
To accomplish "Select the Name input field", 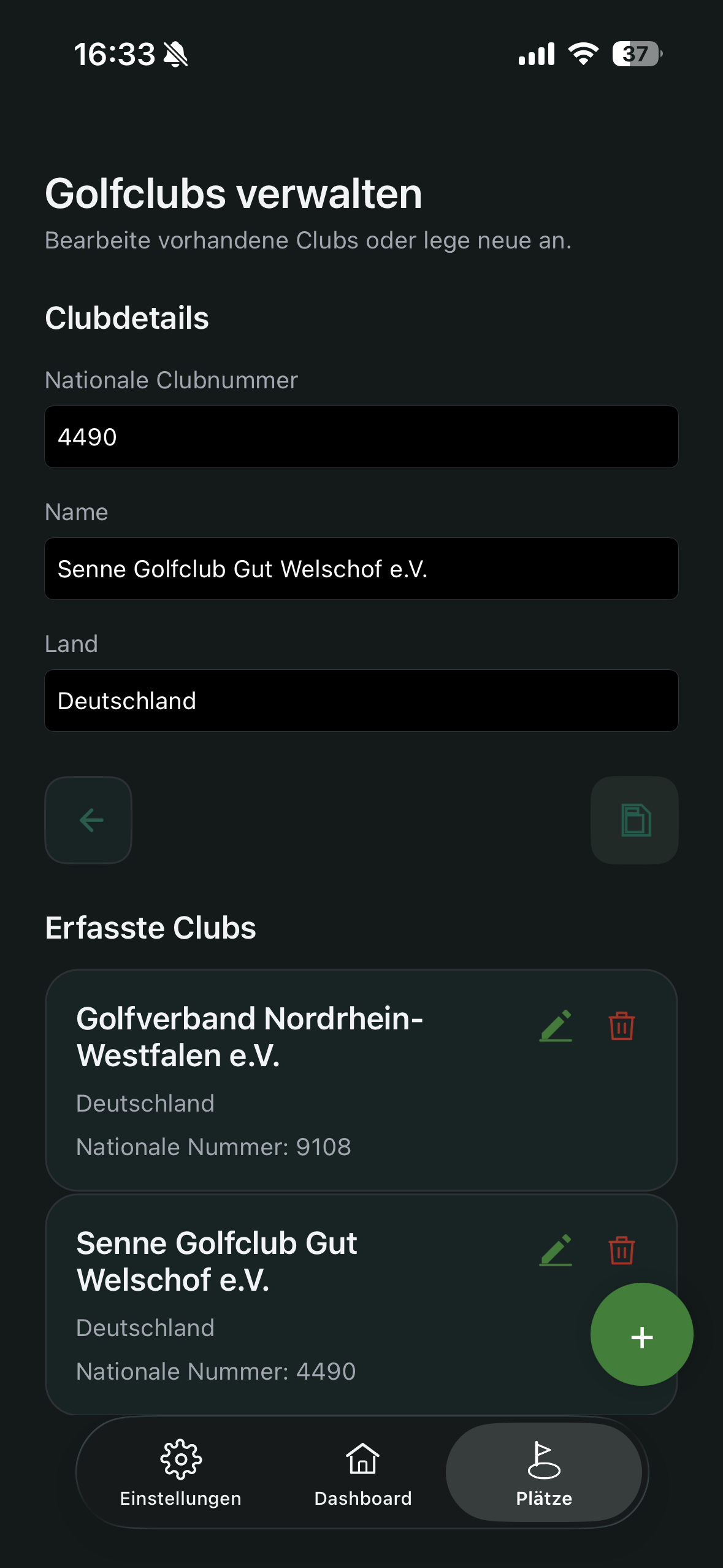I will (x=361, y=569).
